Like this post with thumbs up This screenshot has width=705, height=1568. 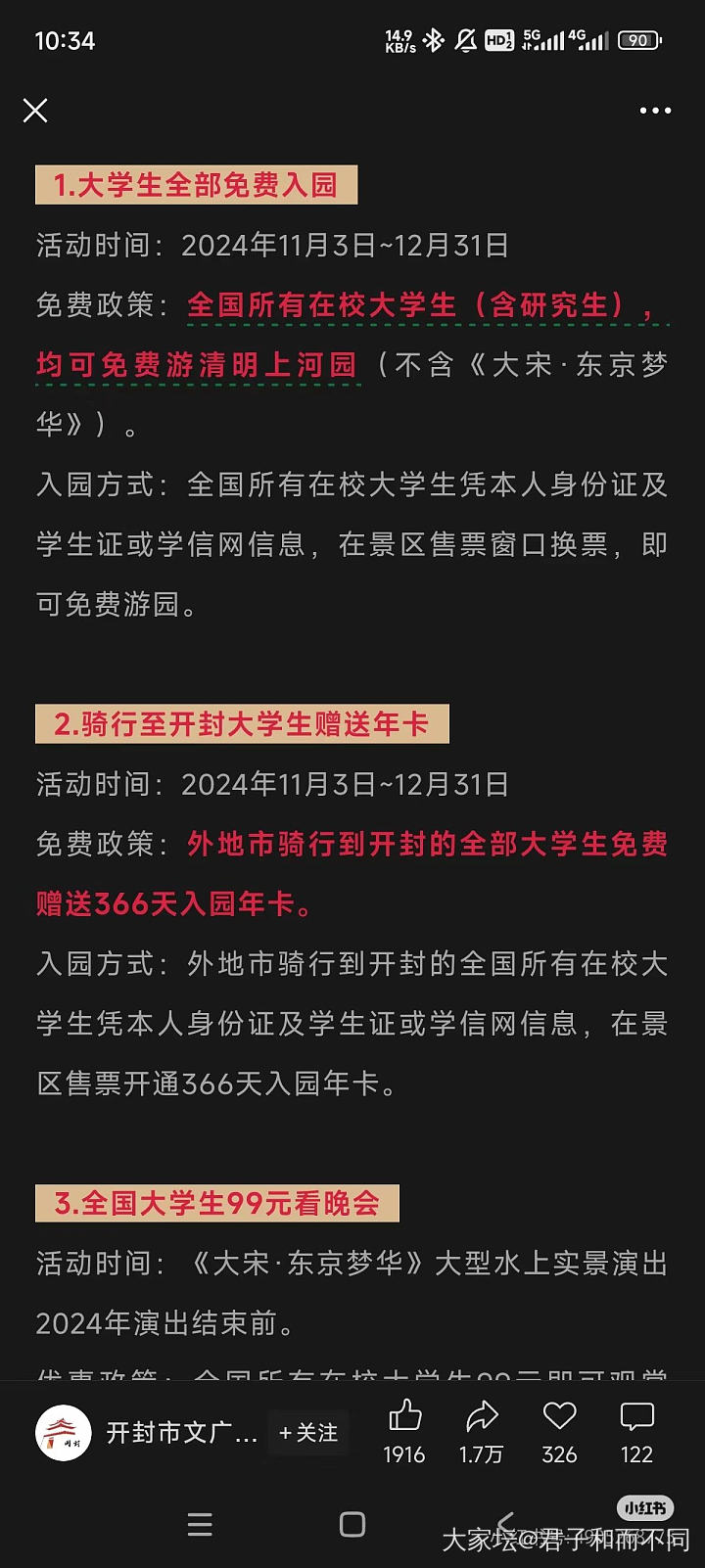404,1418
